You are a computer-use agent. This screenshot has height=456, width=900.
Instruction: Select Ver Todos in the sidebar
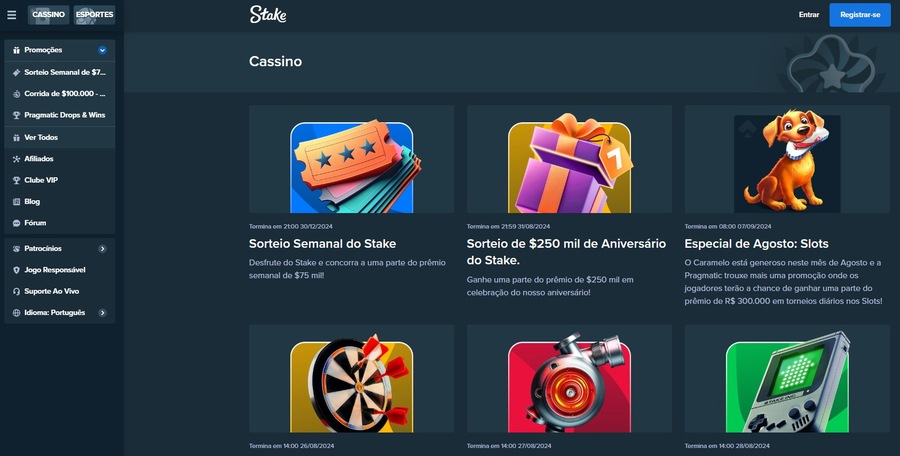40,137
